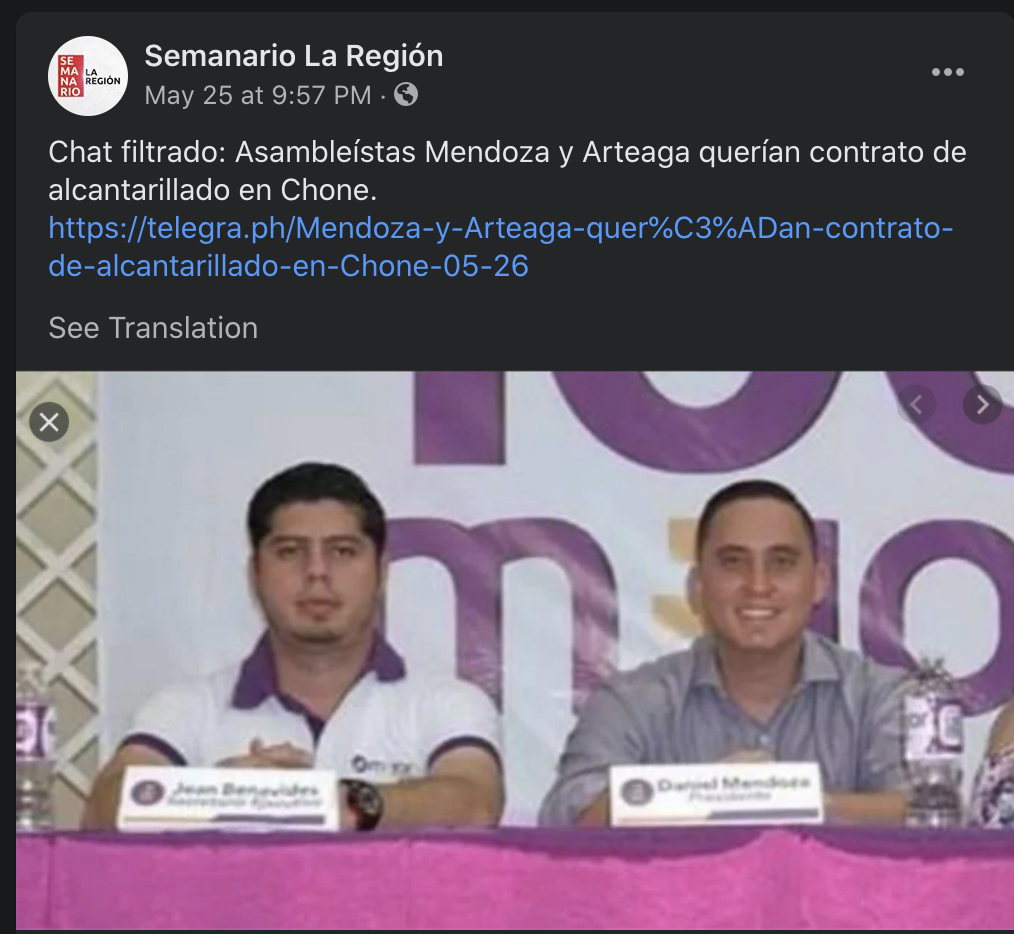Open the post's three-dot options menu
This screenshot has height=934, width=1014.
coord(947,72)
